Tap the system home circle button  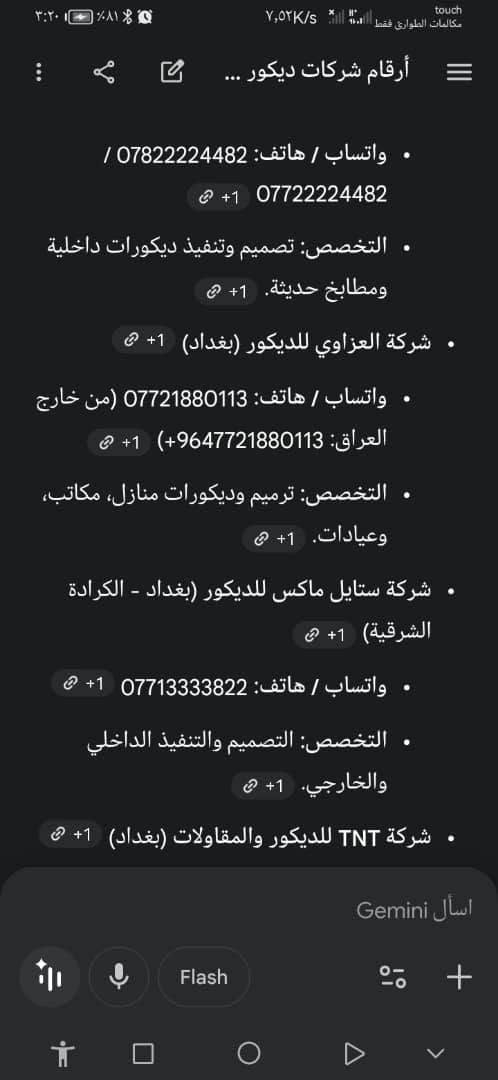coord(249,1052)
